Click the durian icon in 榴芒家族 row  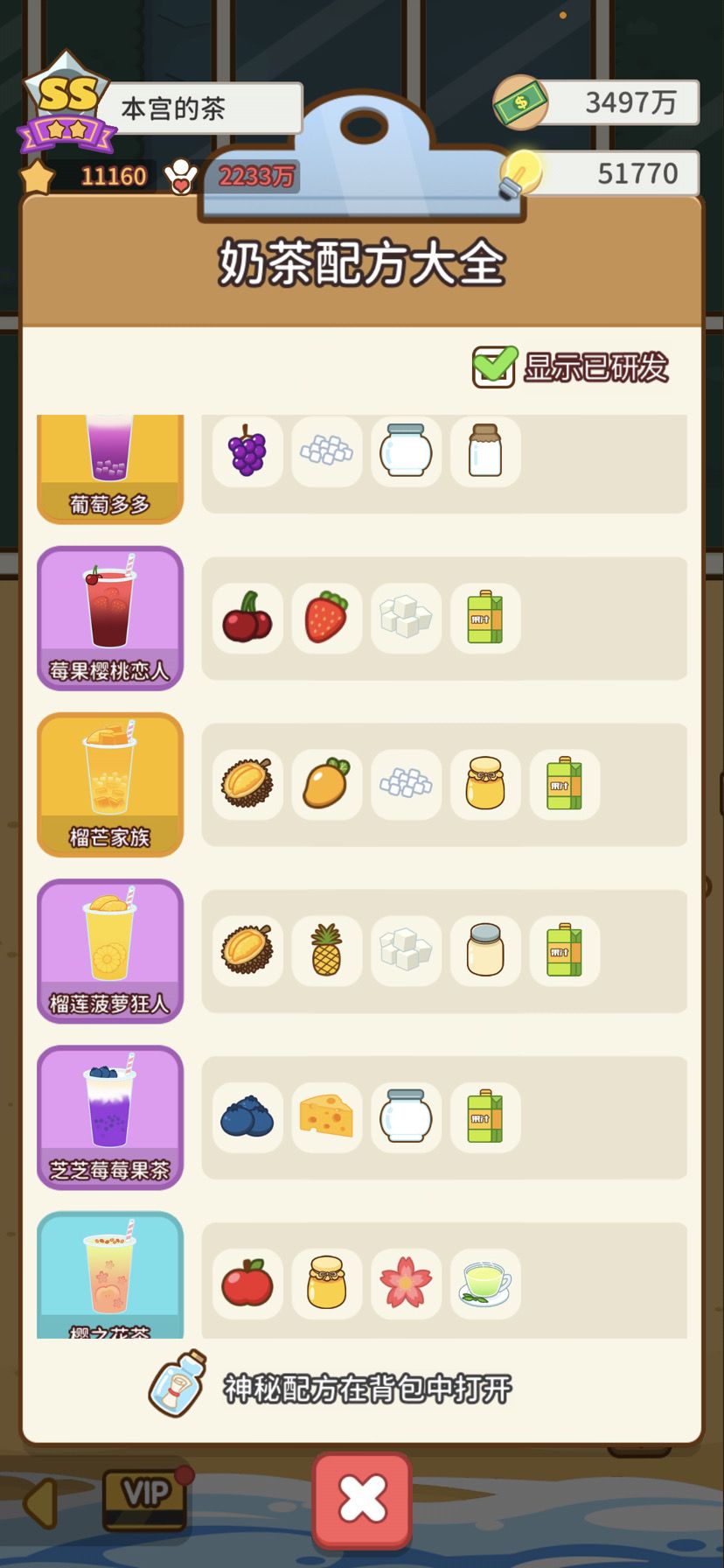(x=247, y=785)
